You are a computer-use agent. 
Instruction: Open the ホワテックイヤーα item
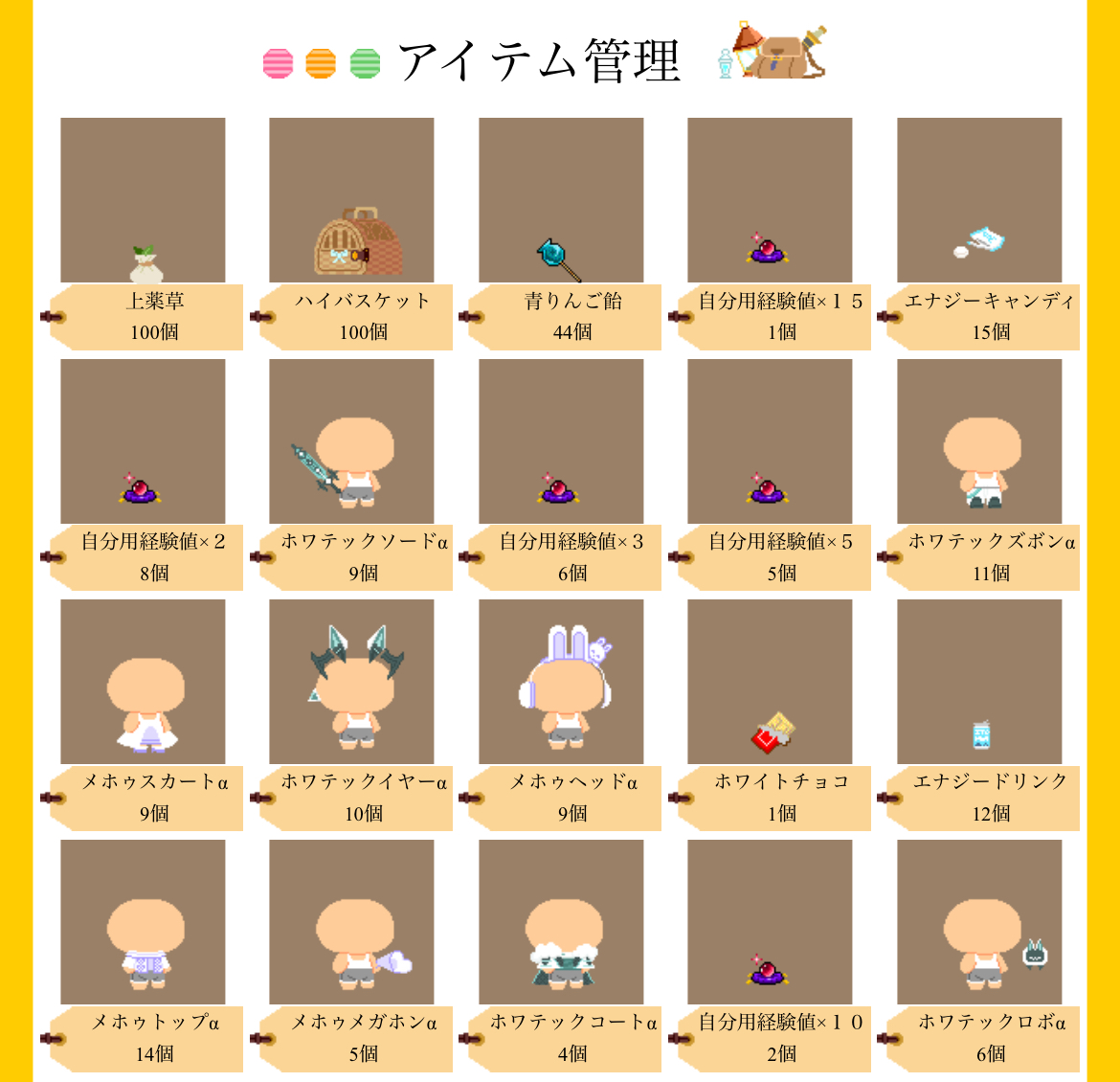coord(351,682)
